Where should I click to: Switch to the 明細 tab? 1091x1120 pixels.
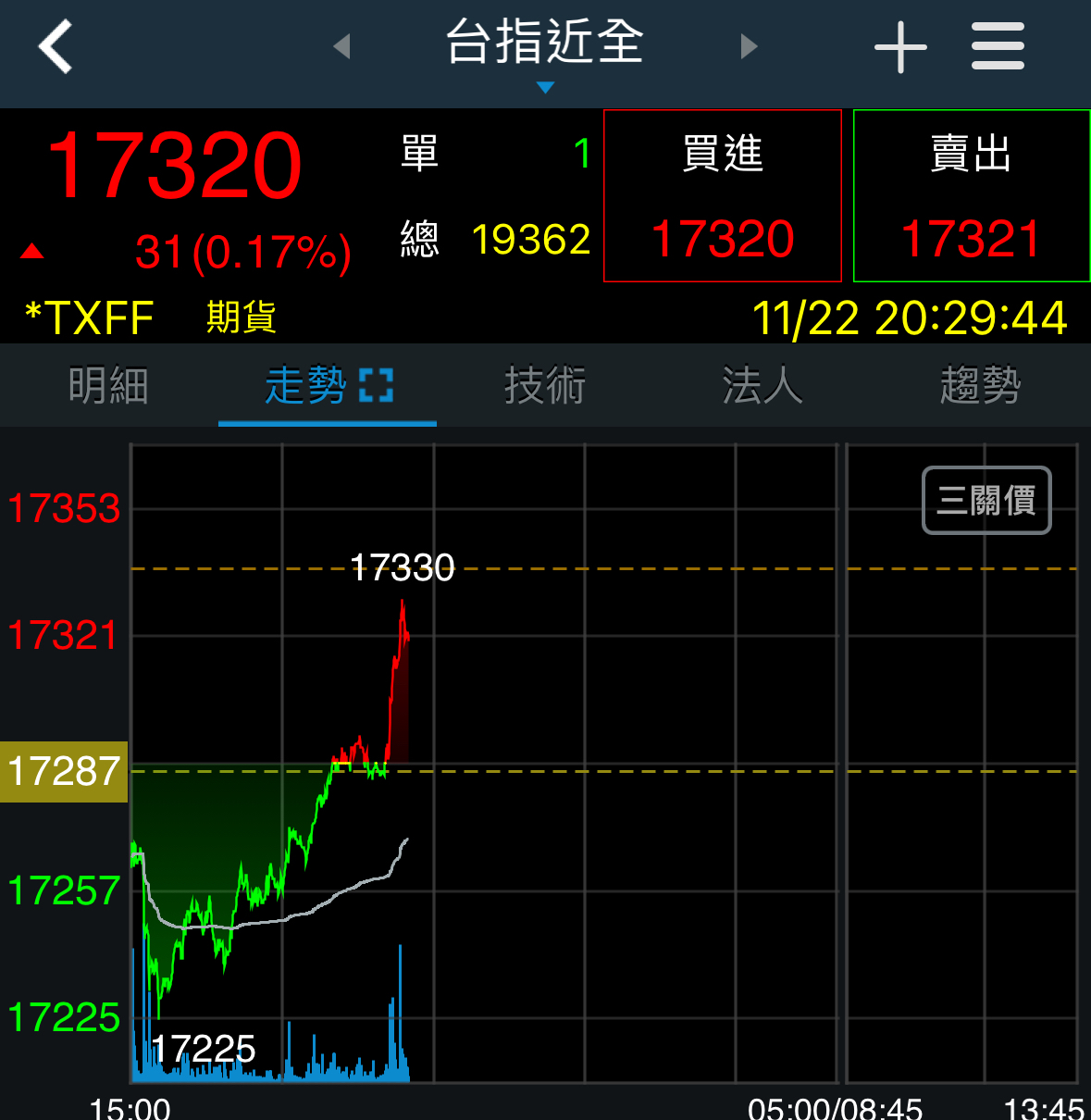108,385
